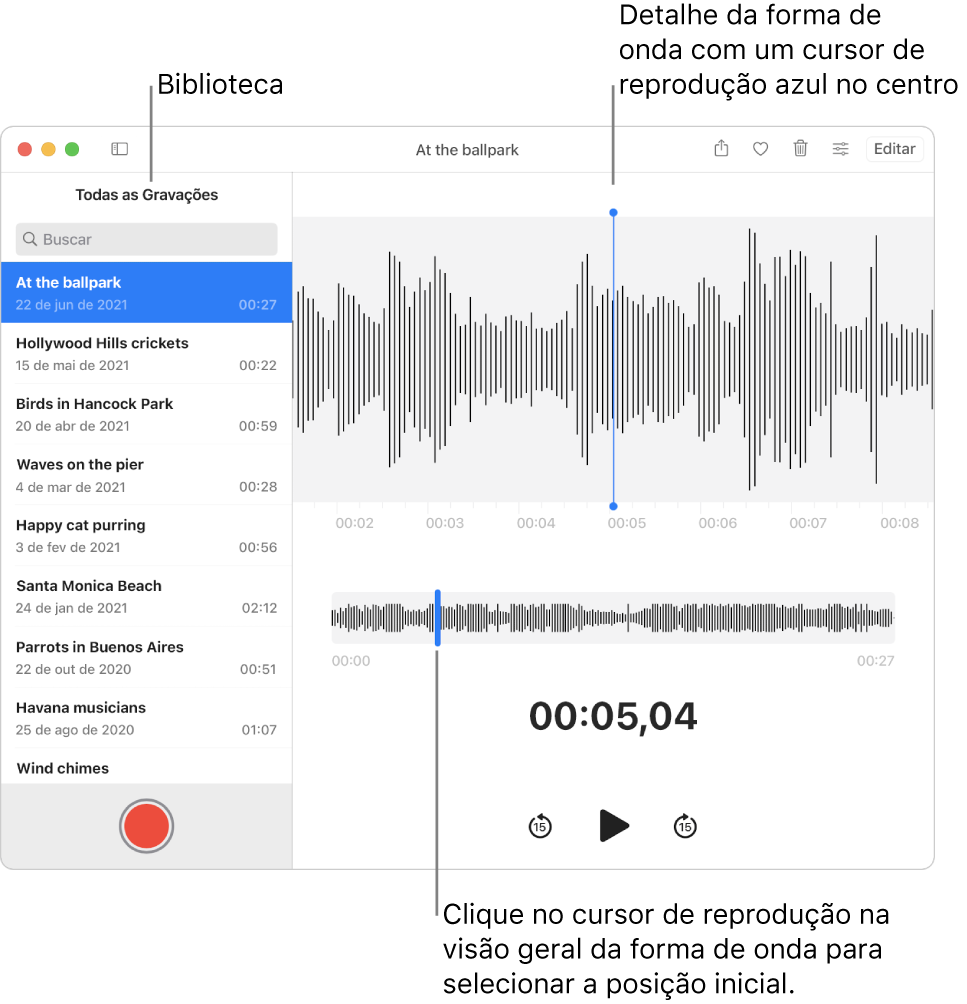Skip forward 15 seconds
The image size is (967, 1004).
[x=686, y=826]
